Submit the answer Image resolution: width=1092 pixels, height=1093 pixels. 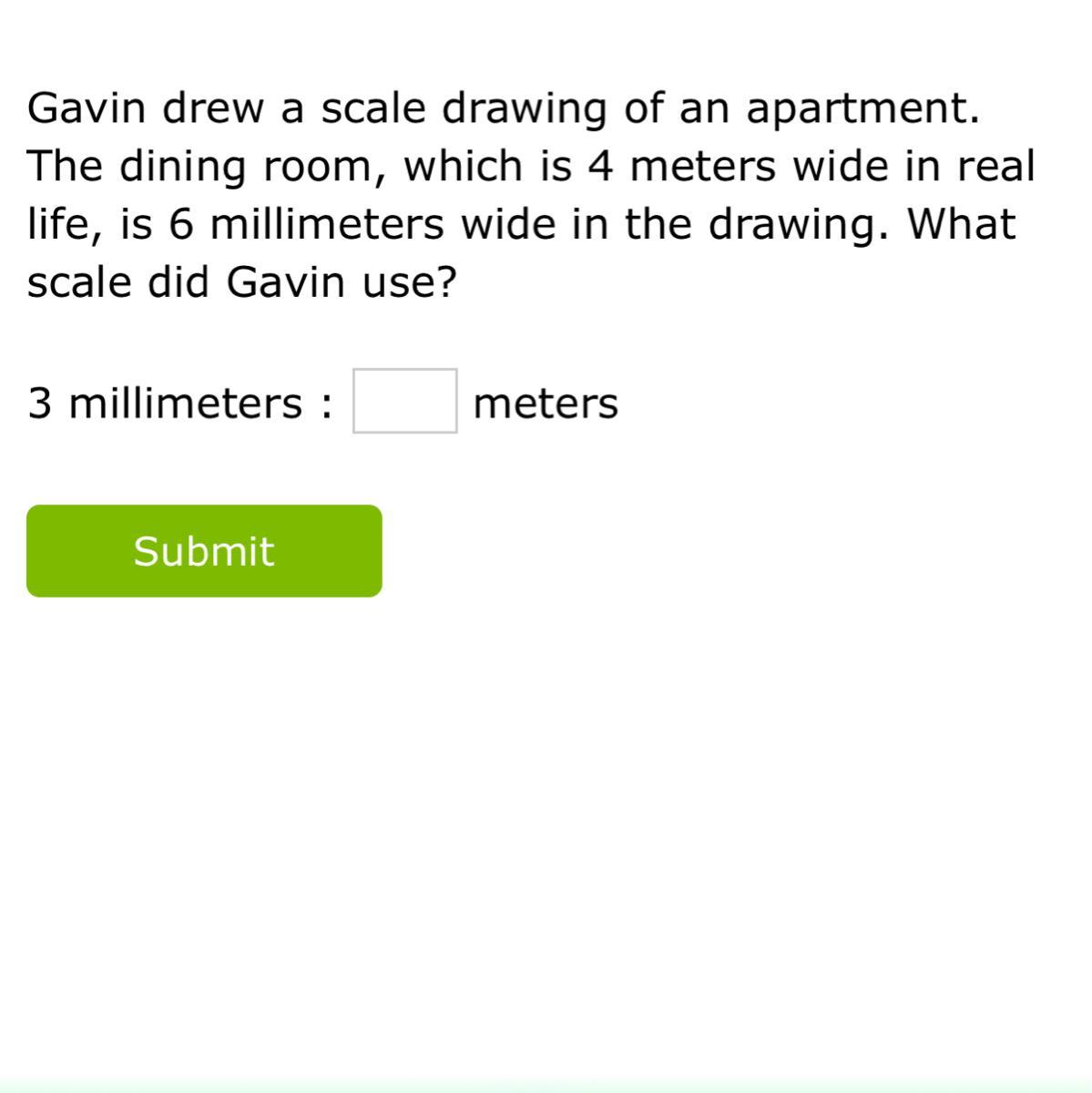point(204,551)
